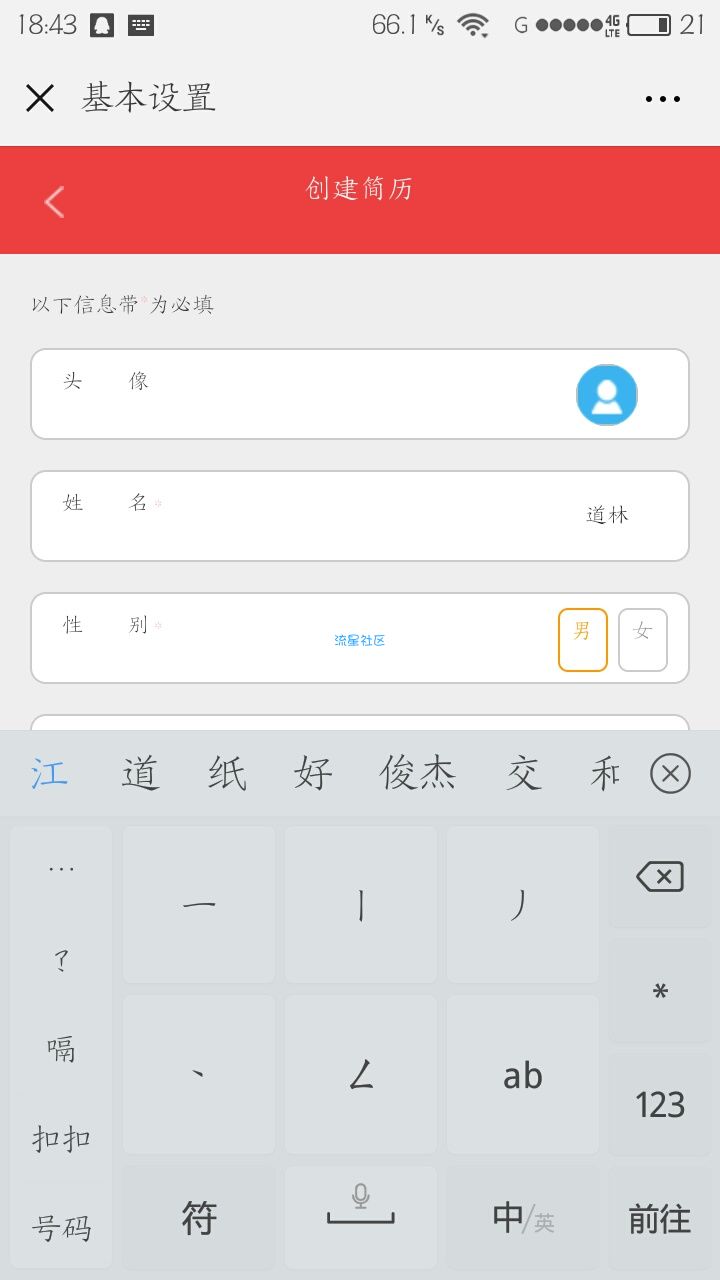The width and height of the screenshot is (720, 1280).
Task: Open the 符 symbols keyboard
Action: coord(199,1218)
